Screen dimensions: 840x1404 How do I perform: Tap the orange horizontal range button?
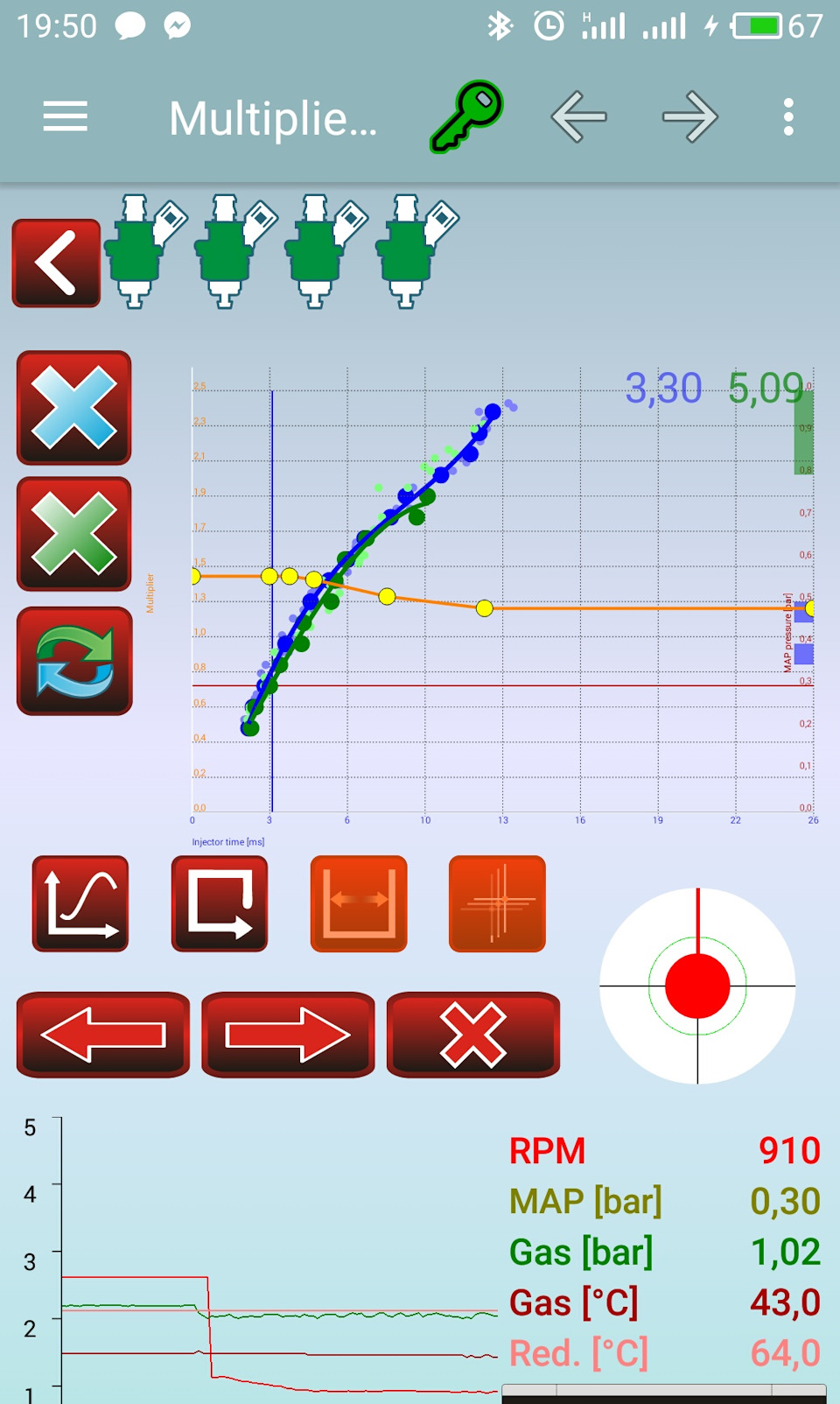pos(359,903)
